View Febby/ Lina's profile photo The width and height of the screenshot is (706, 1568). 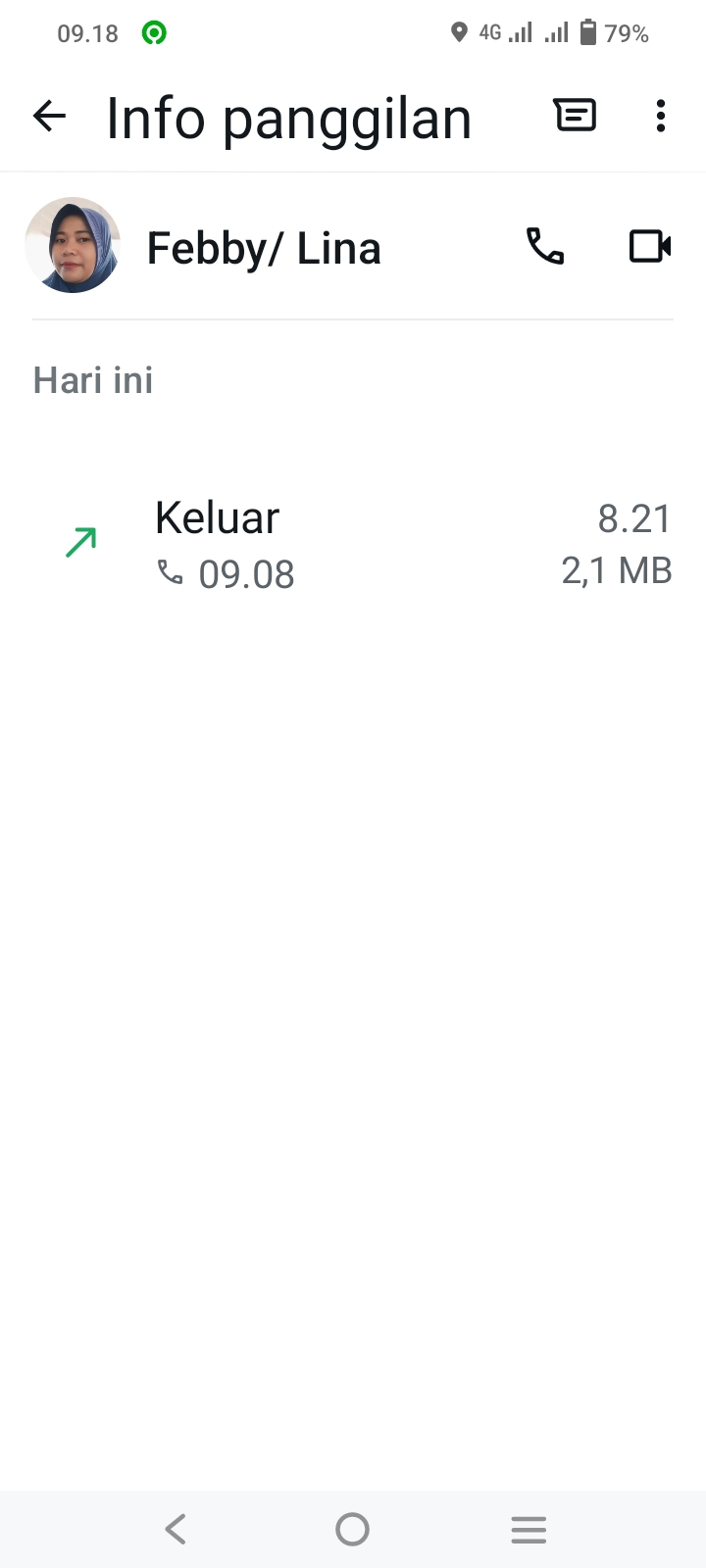(x=73, y=245)
